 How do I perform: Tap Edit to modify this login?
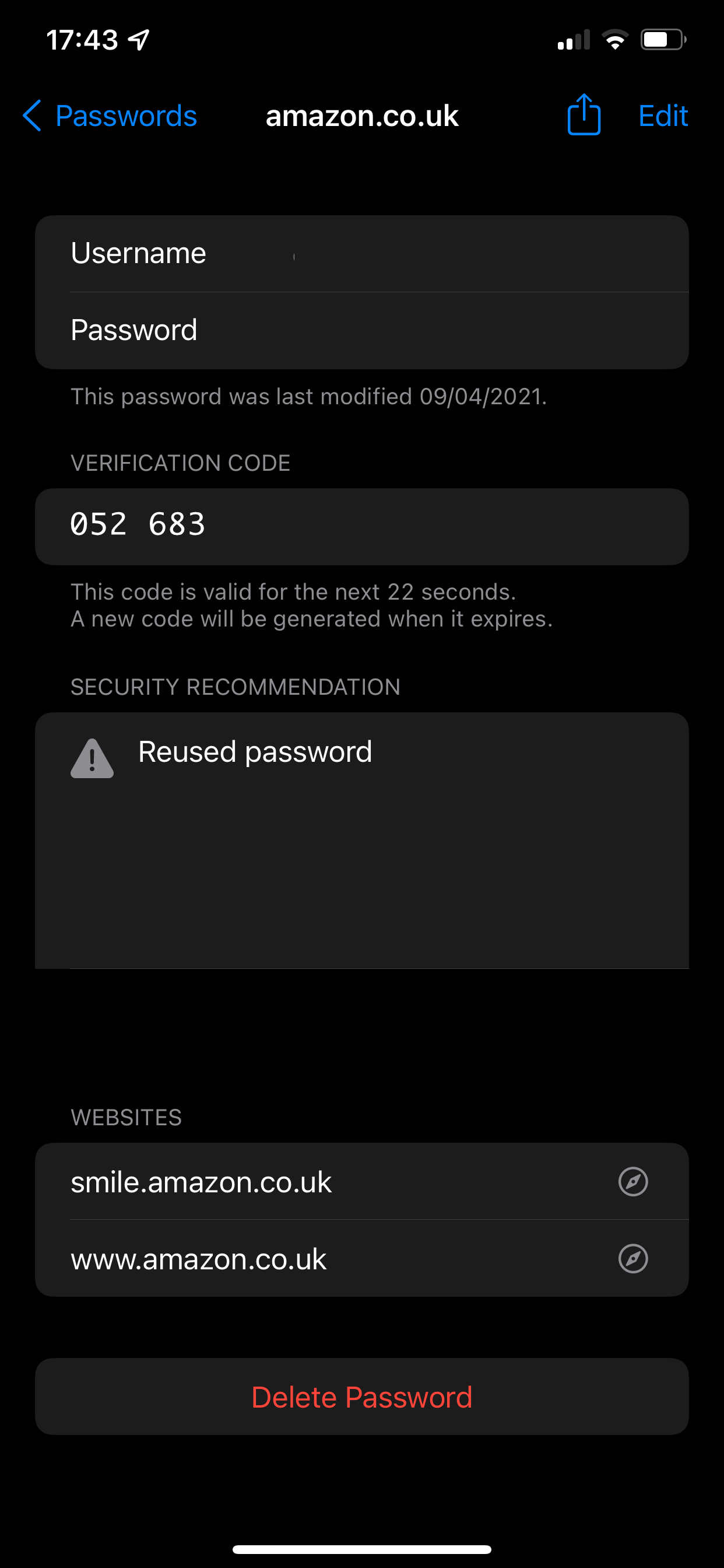(x=663, y=116)
